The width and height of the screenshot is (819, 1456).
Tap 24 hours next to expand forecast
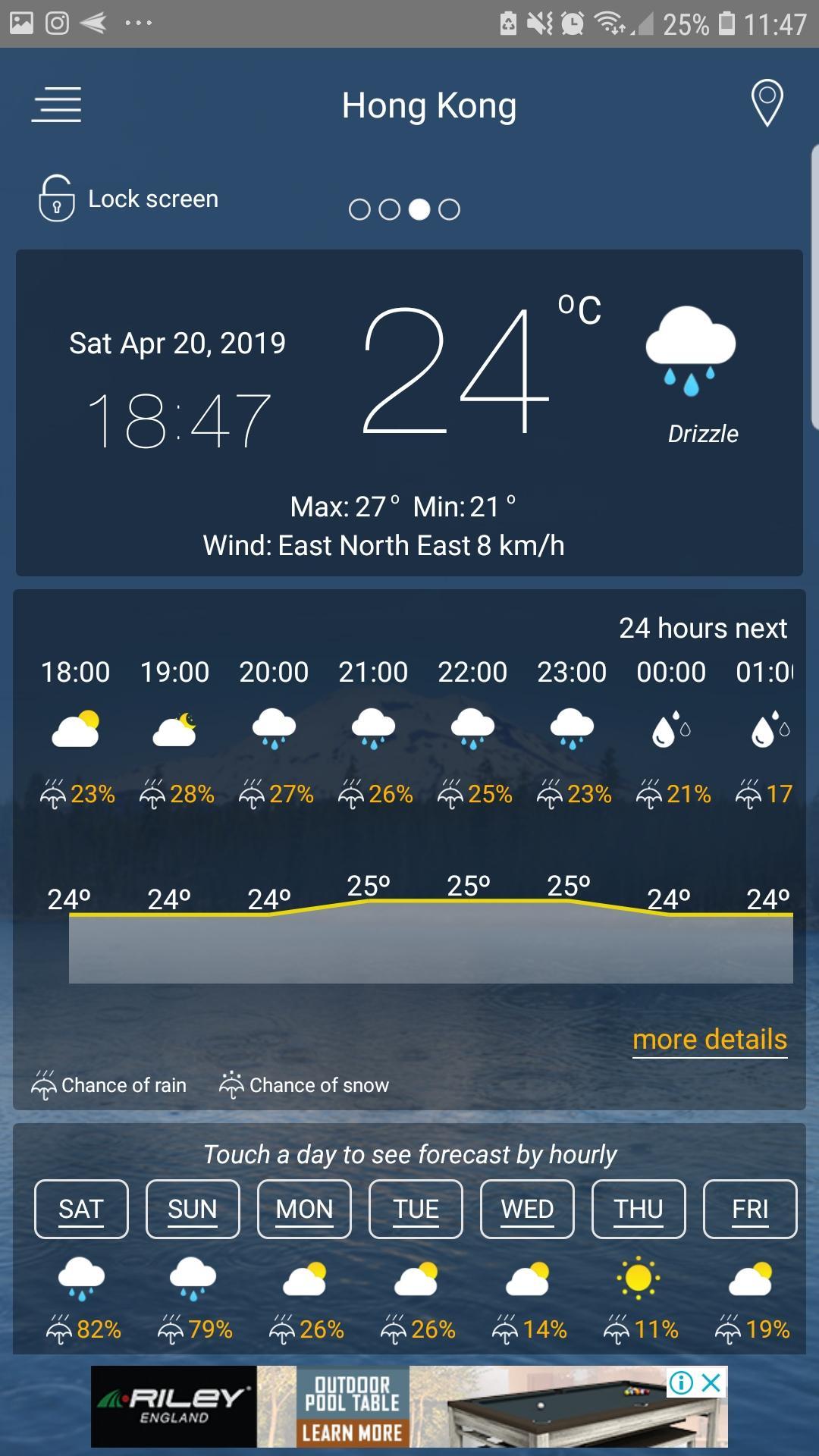tap(704, 628)
